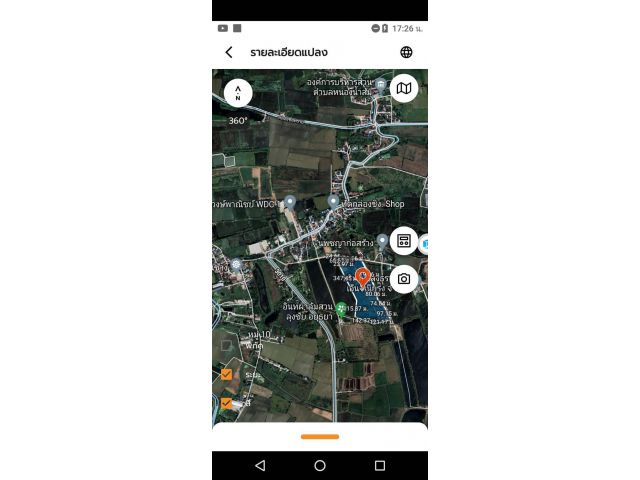Open the calculator tool button
Screen dimensions: 640x480
403,241
